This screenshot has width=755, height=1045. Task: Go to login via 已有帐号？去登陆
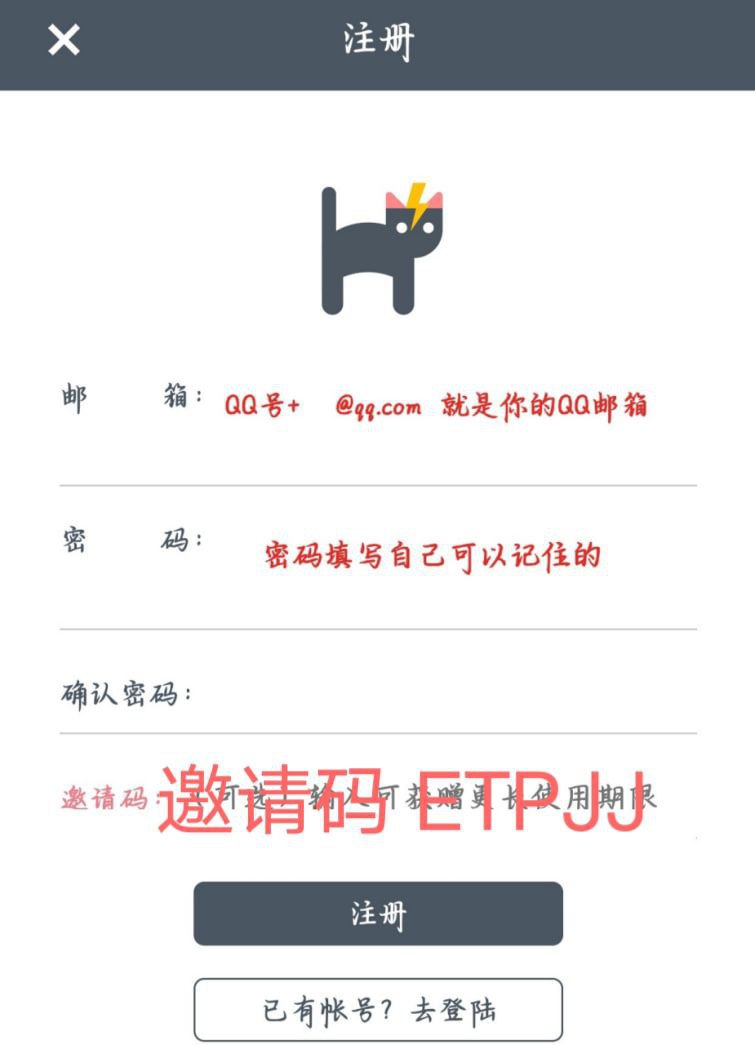click(x=378, y=1010)
